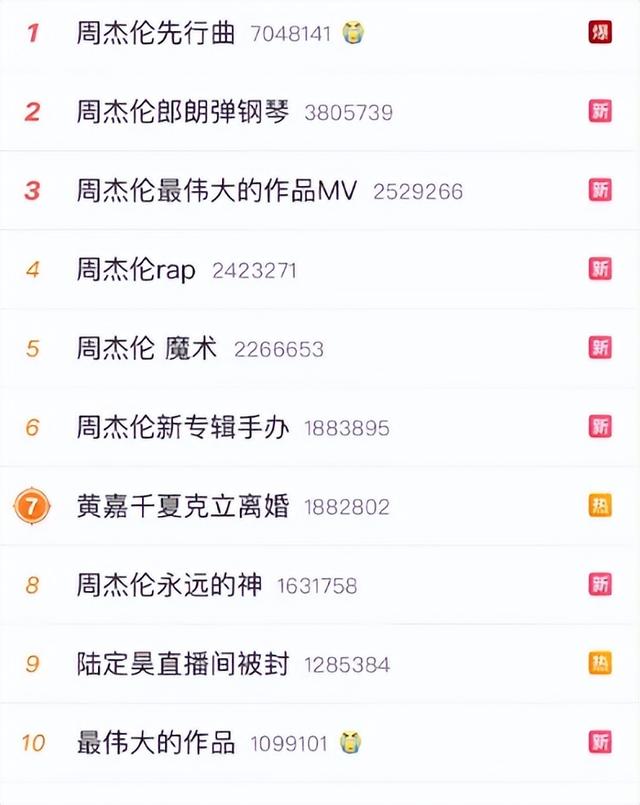Open the 周杰伦 魔术 topic
Screen dimensions: 640x805
146,348
